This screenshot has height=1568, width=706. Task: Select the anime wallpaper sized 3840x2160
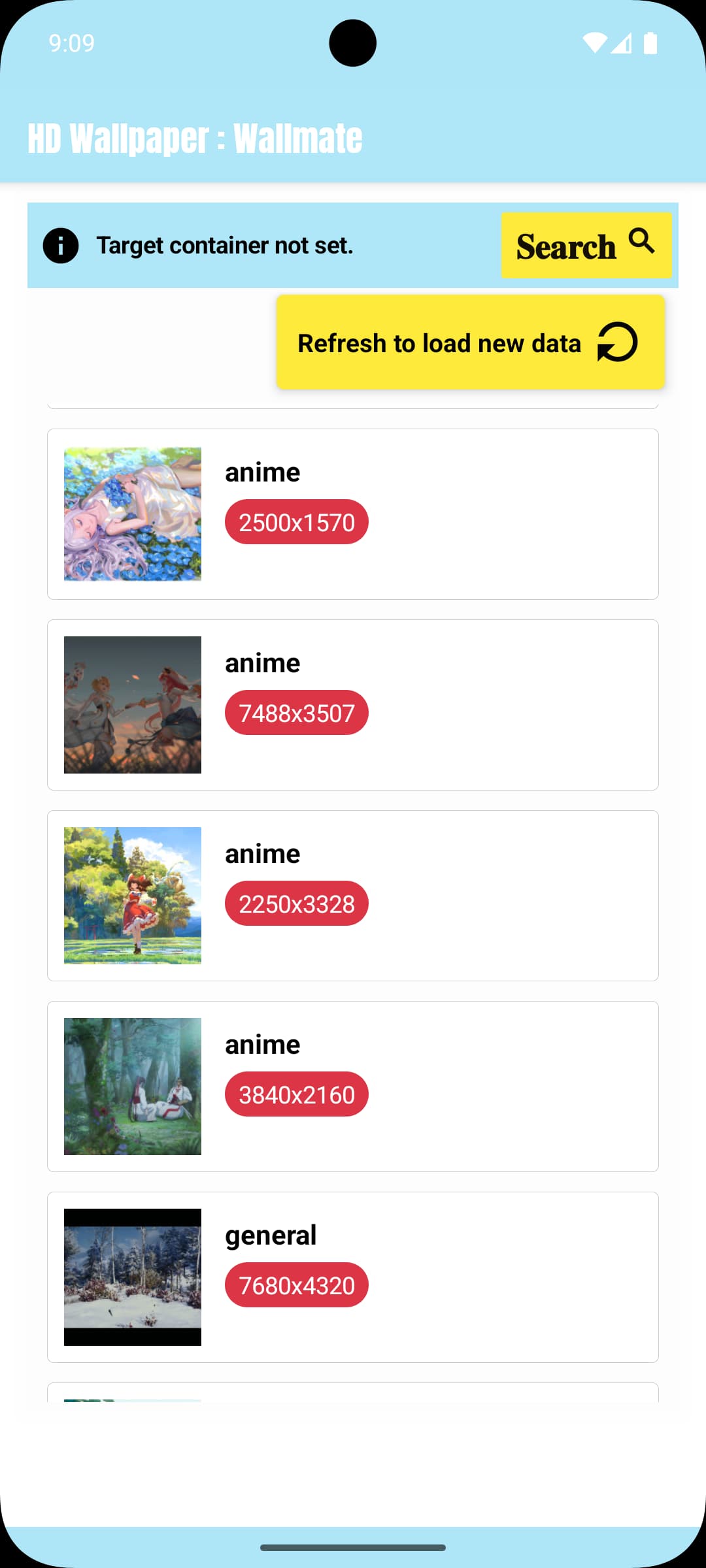tap(352, 1086)
